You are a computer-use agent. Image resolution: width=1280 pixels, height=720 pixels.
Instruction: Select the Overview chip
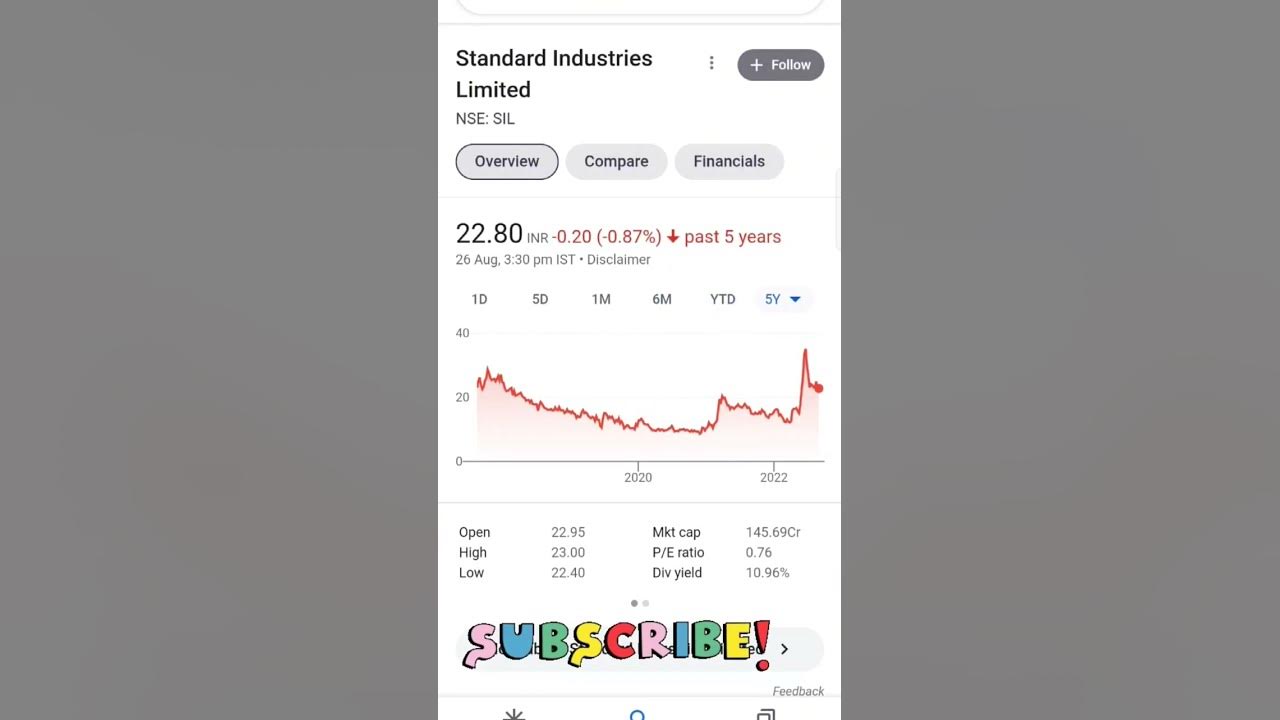(506, 162)
